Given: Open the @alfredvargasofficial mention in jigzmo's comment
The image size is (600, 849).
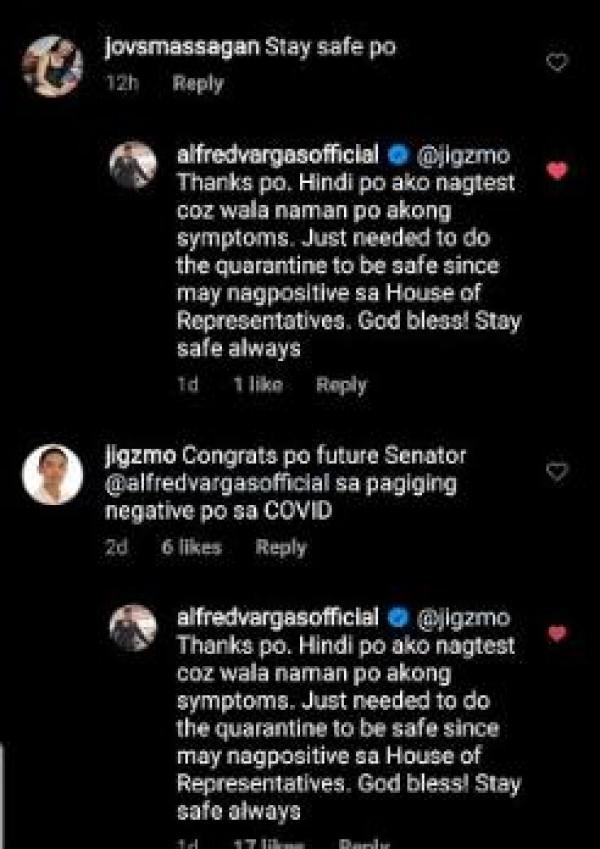Looking at the screenshot, I should pos(211,484).
